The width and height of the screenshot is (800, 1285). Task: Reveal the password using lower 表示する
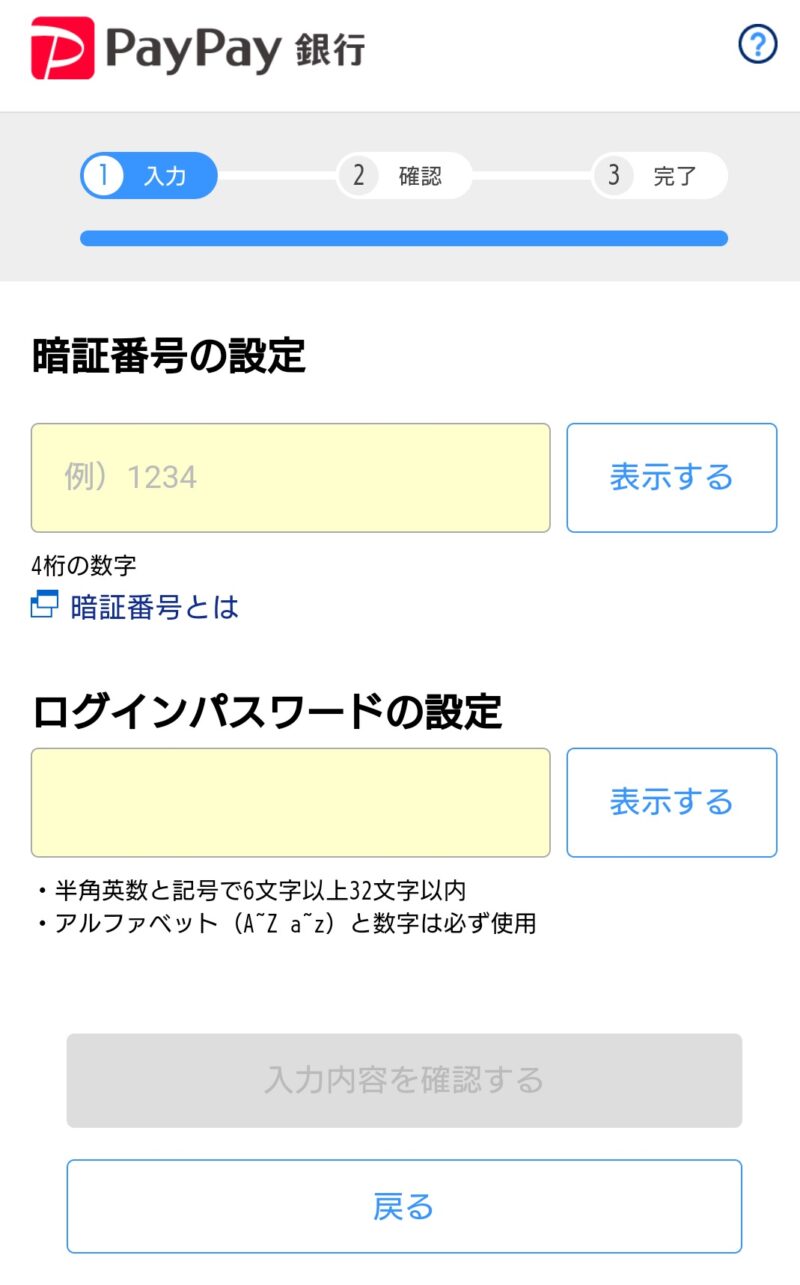coord(671,802)
